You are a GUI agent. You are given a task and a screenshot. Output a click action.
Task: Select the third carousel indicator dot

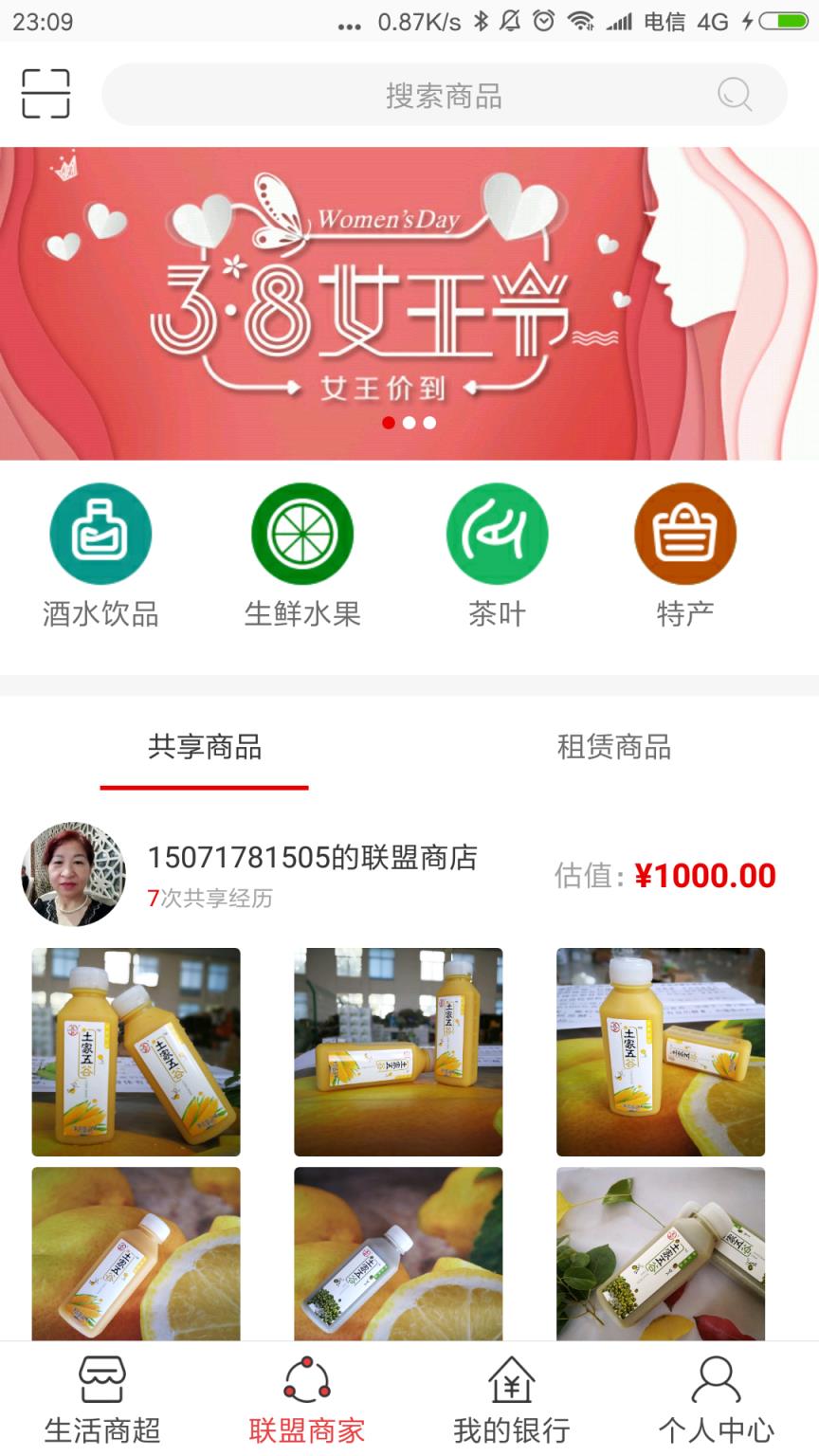(x=429, y=424)
